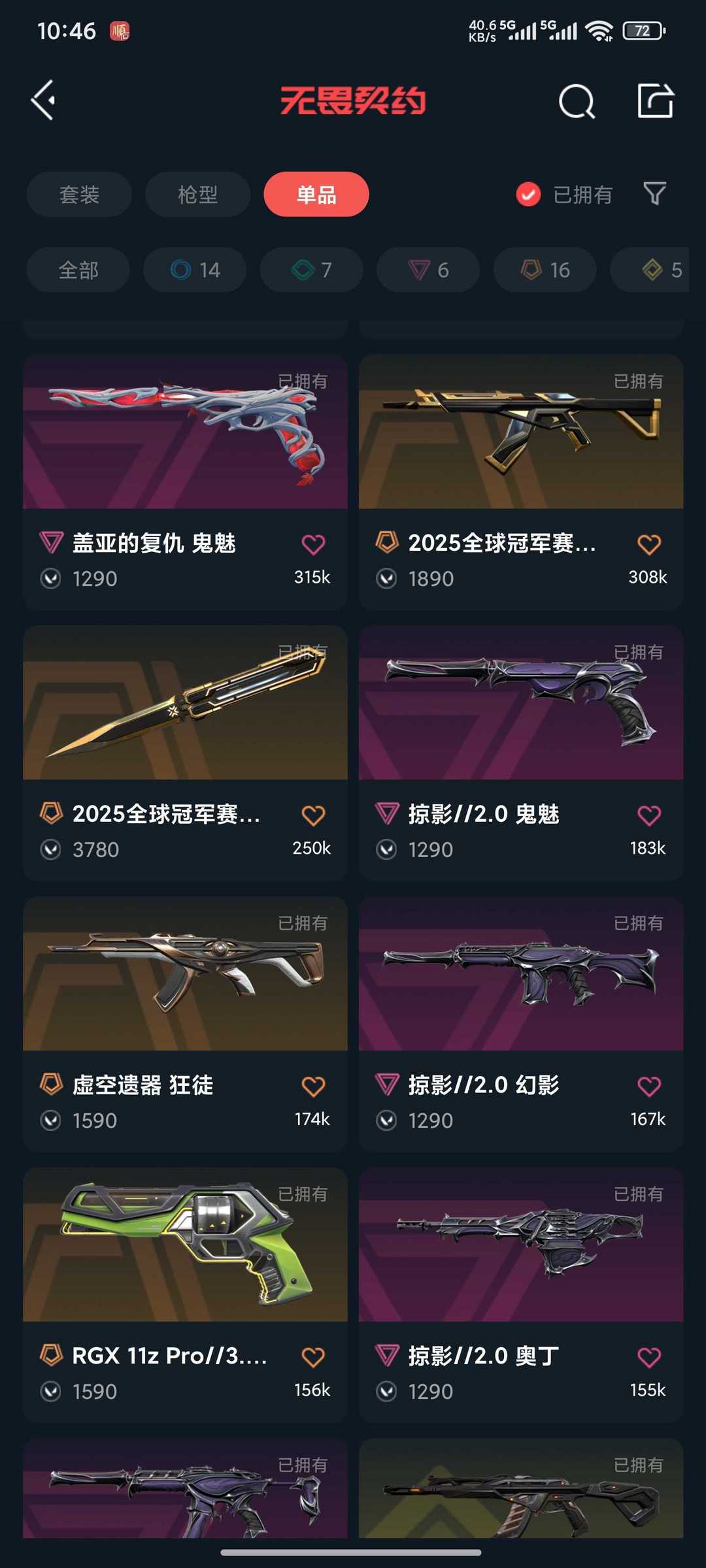Screen dimensions: 706x1568
Task: Select the 全部 chip
Action: tap(78, 270)
